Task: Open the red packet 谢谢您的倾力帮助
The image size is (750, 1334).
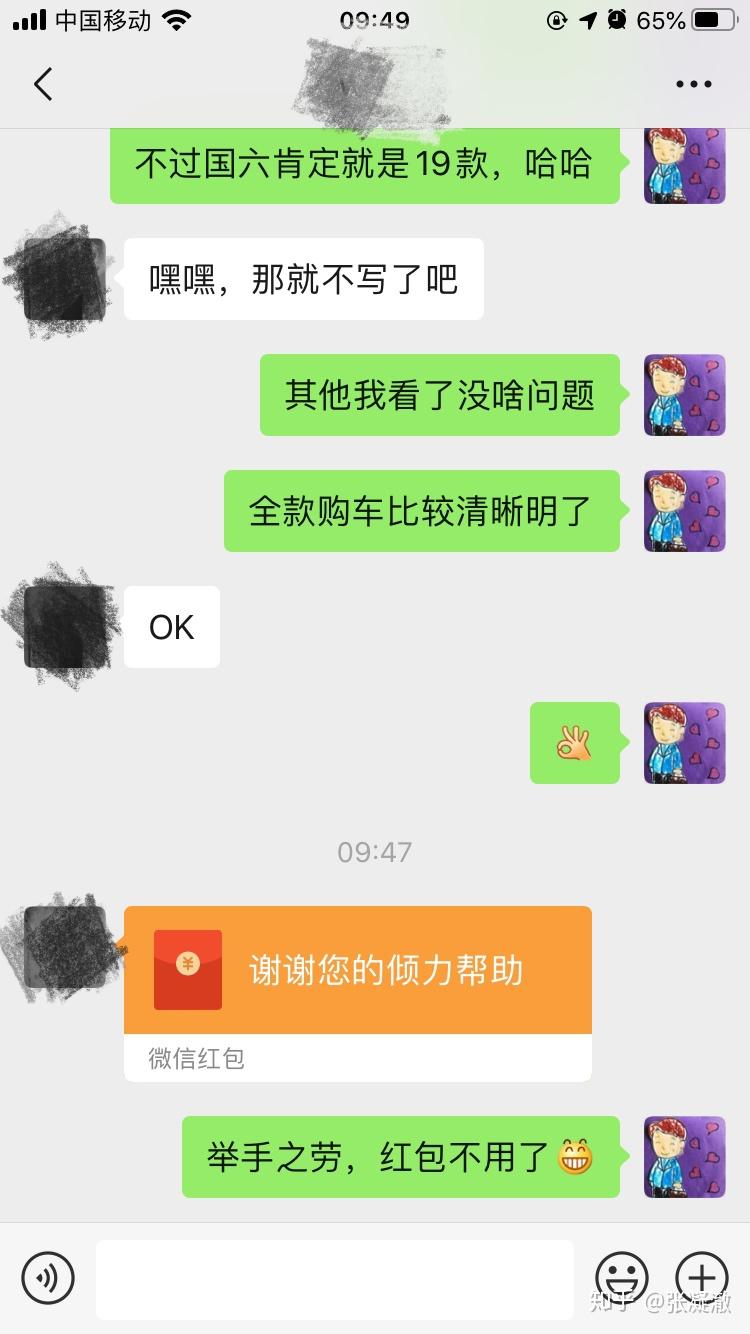Action: point(357,970)
